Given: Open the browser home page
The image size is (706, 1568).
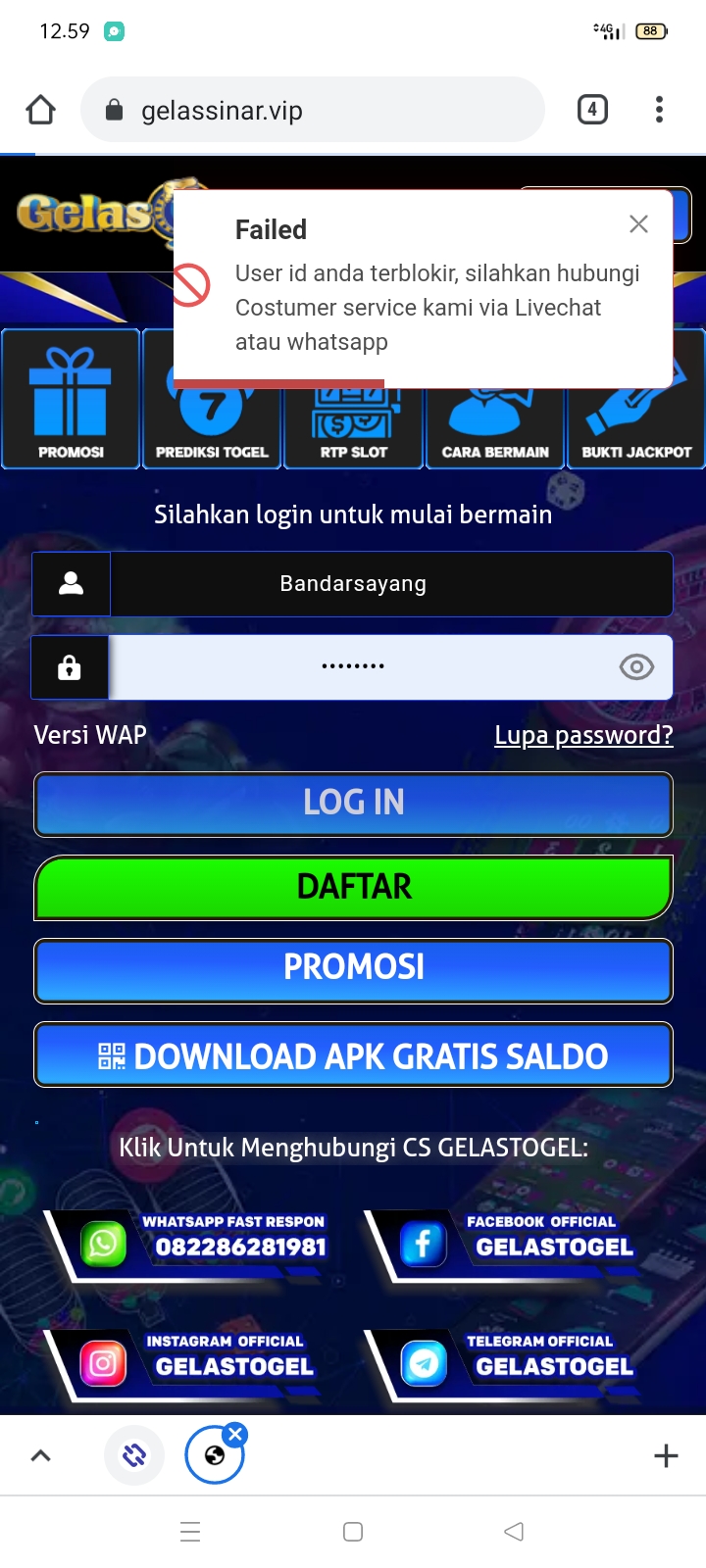Looking at the screenshot, I should tap(41, 110).
